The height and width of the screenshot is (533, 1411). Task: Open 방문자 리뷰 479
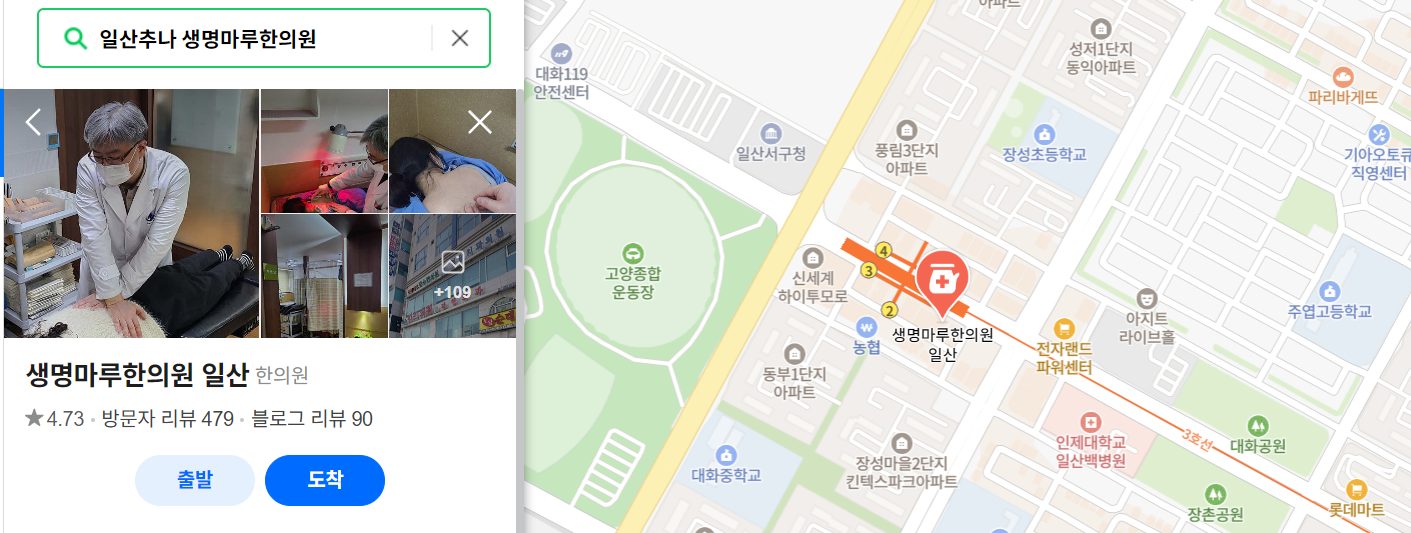[167, 419]
